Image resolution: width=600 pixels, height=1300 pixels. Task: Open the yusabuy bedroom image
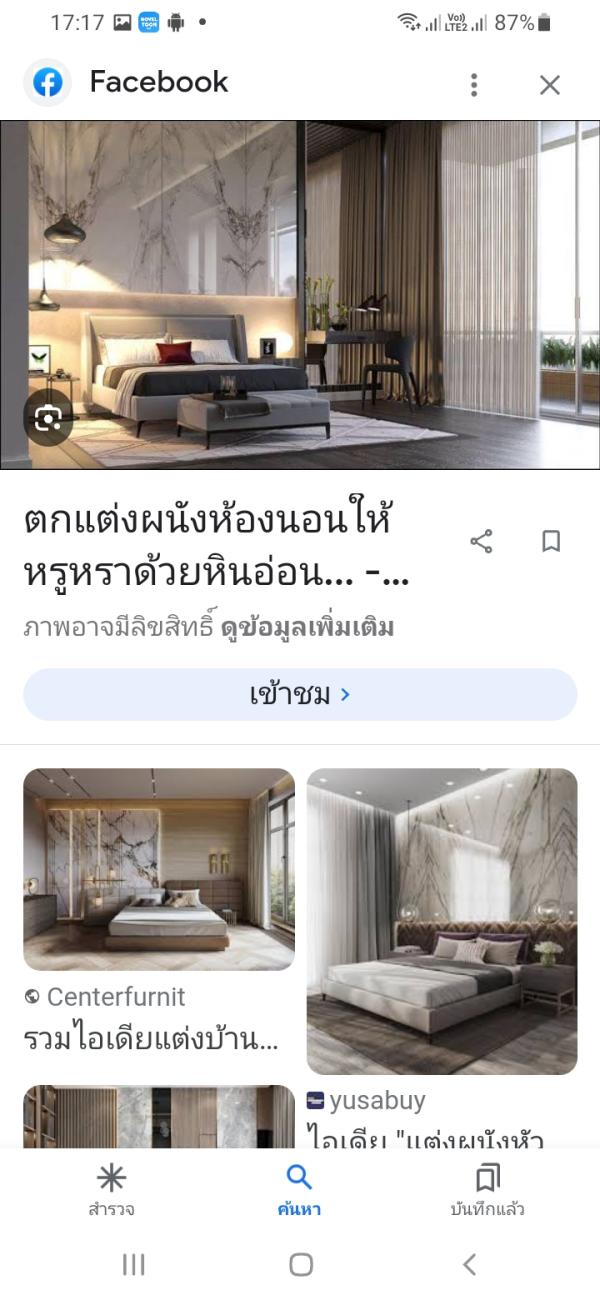point(441,920)
